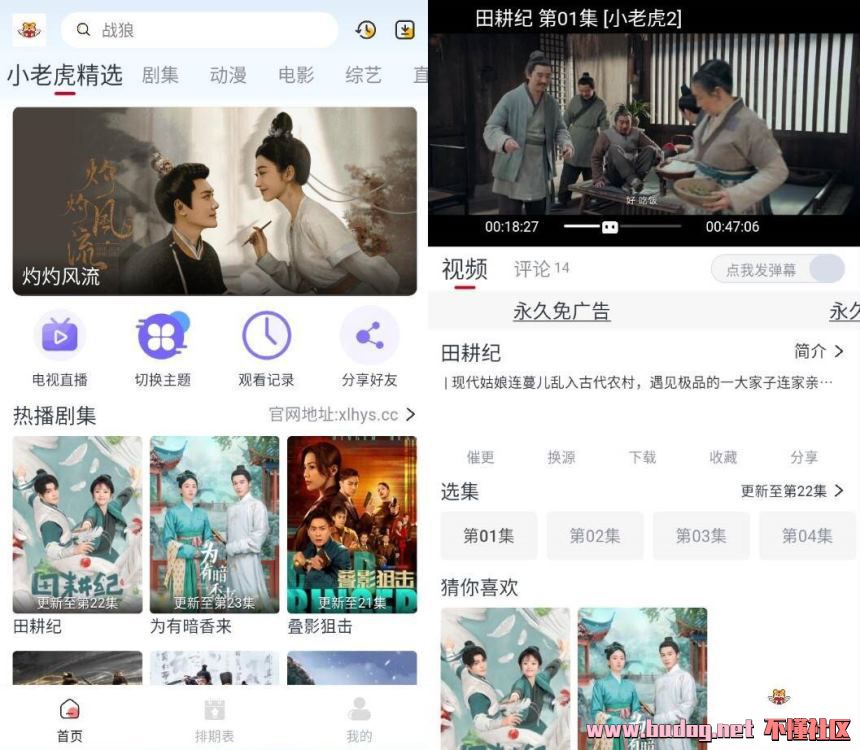Open the search box showing 战狼
Screen dimensions: 860x750
(200, 30)
